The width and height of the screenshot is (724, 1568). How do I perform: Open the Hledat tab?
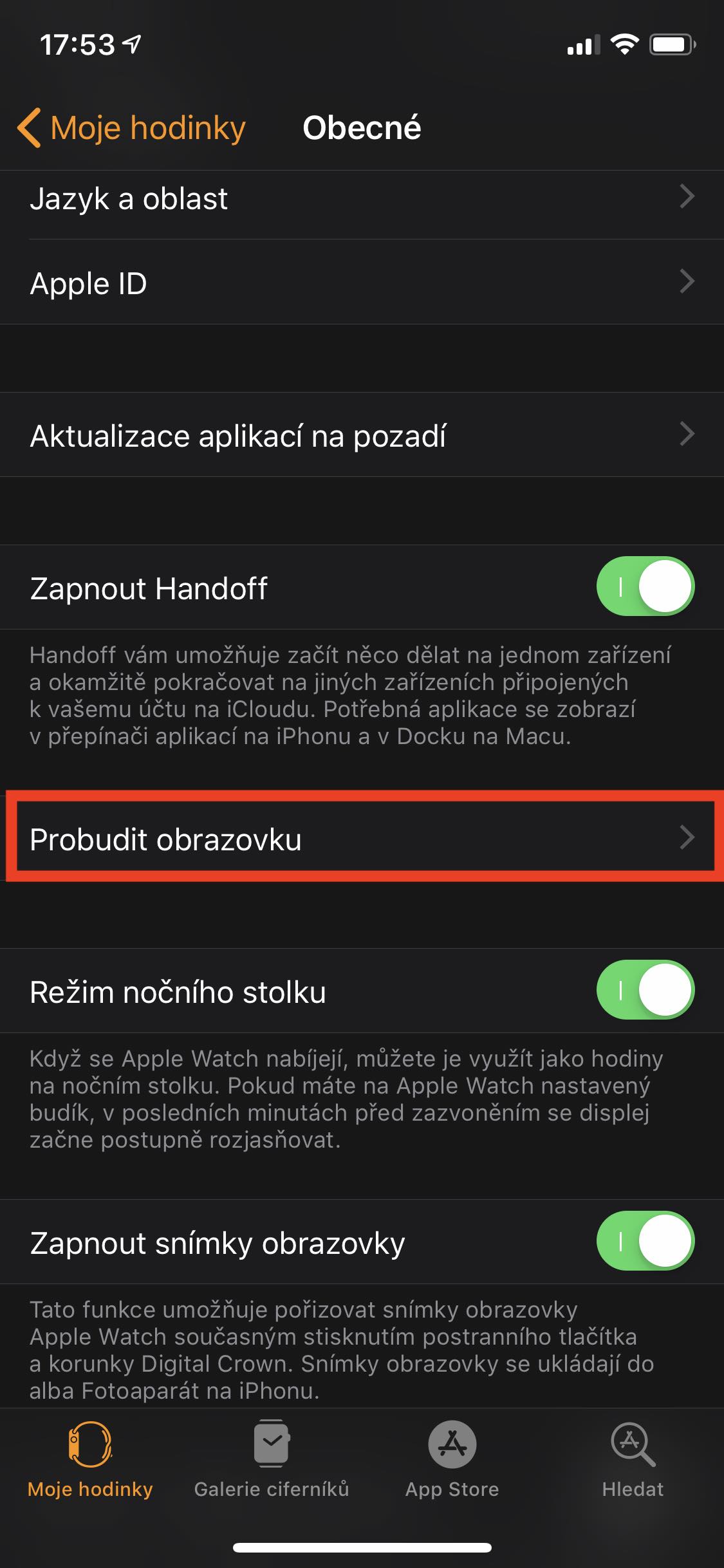(633, 1460)
